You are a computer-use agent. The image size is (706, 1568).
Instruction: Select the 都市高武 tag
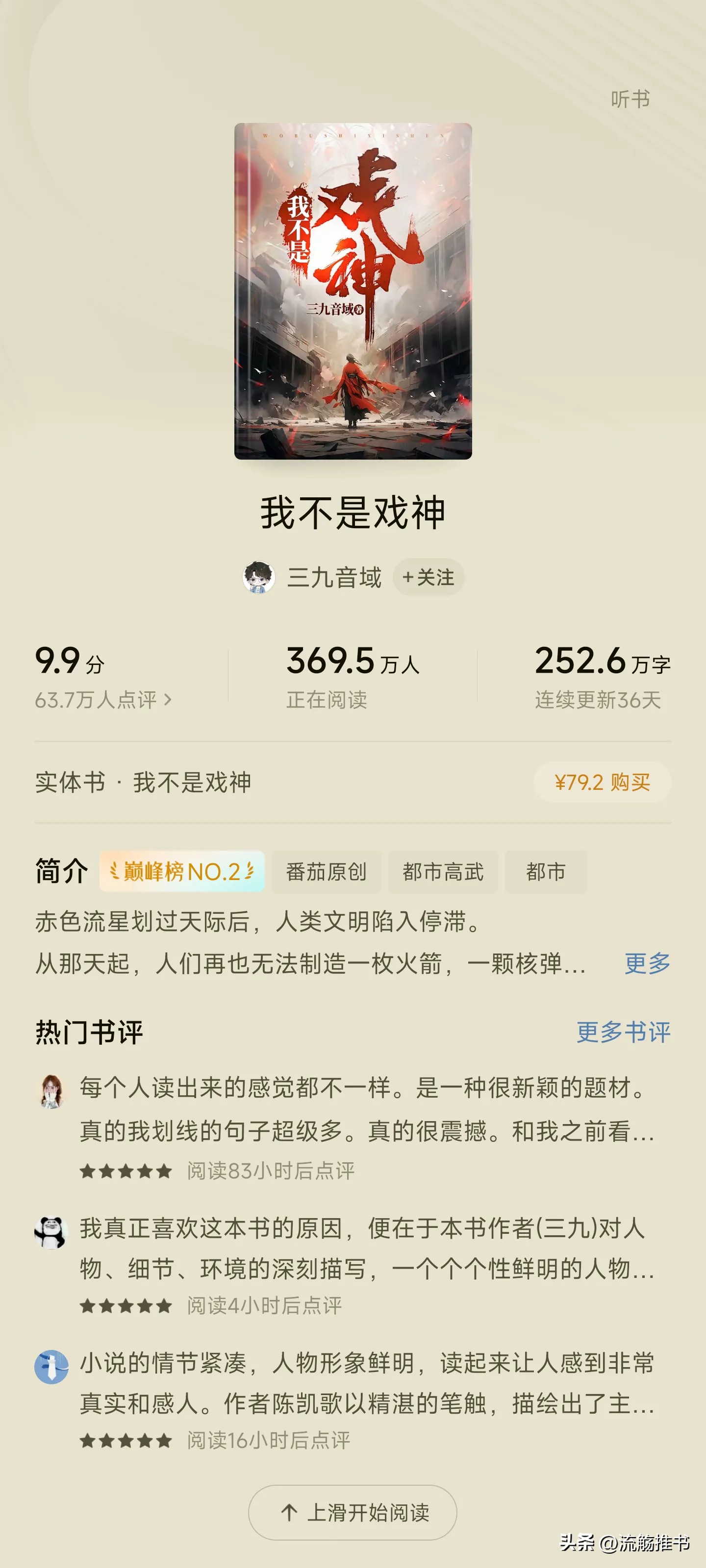click(x=443, y=872)
